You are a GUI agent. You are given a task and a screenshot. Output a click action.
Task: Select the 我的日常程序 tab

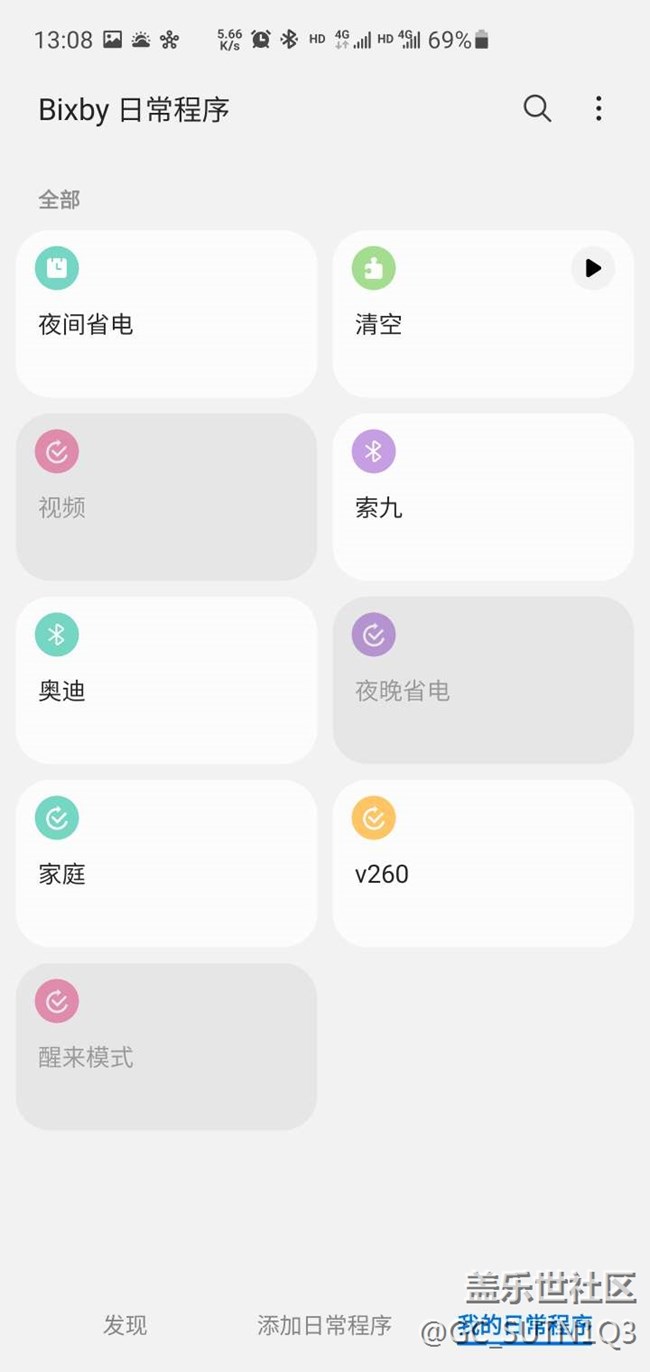pyautogui.click(x=525, y=1326)
